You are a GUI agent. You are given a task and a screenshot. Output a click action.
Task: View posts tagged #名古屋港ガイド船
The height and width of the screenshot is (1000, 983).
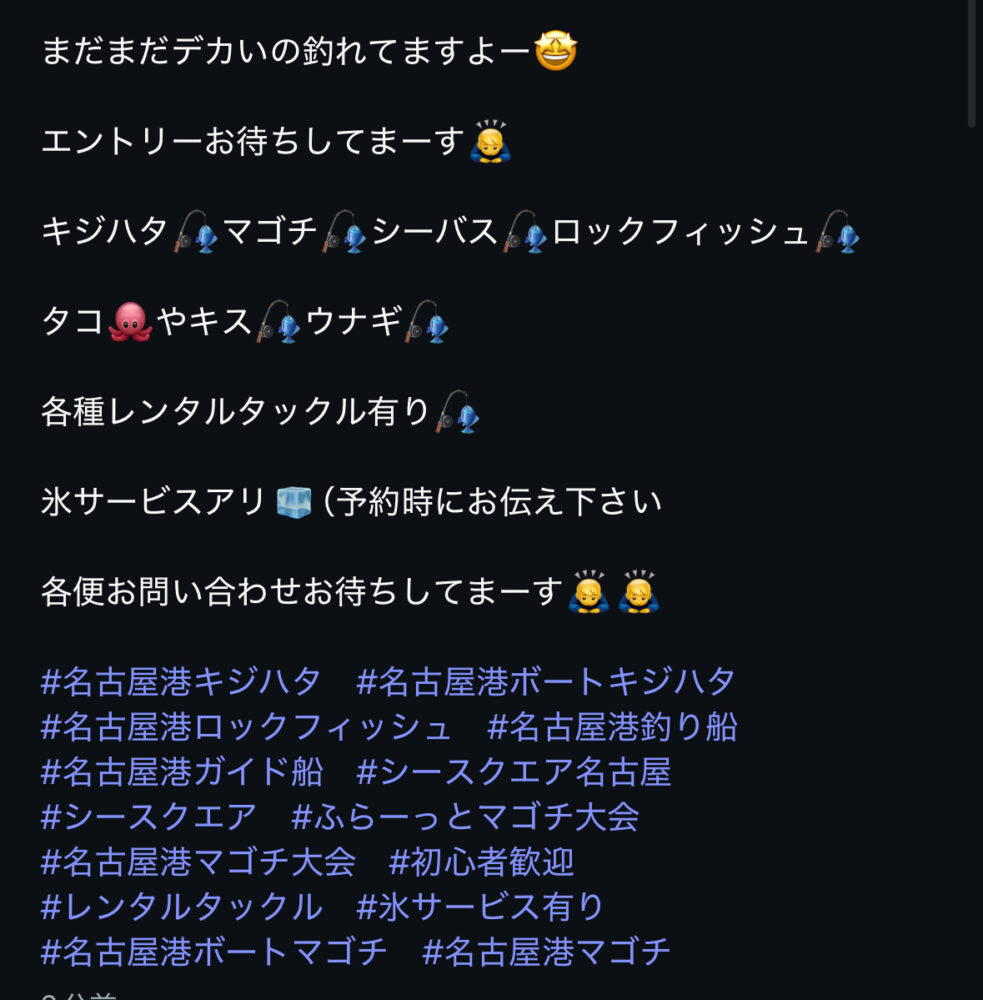[x=181, y=772]
